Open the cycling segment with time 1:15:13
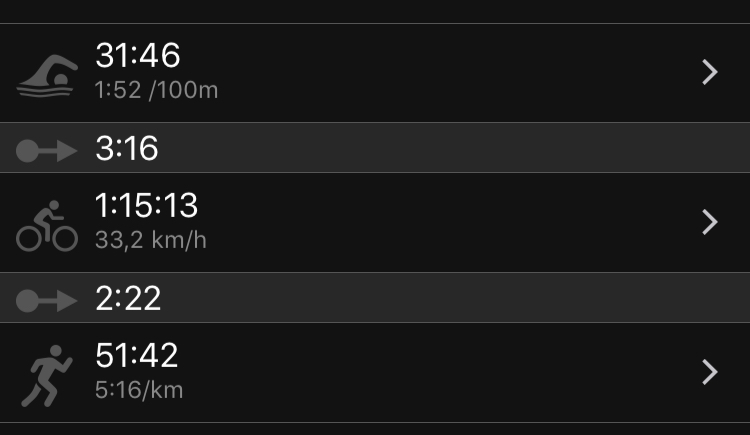This screenshot has width=750, height=435. pyautogui.click(x=375, y=222)
